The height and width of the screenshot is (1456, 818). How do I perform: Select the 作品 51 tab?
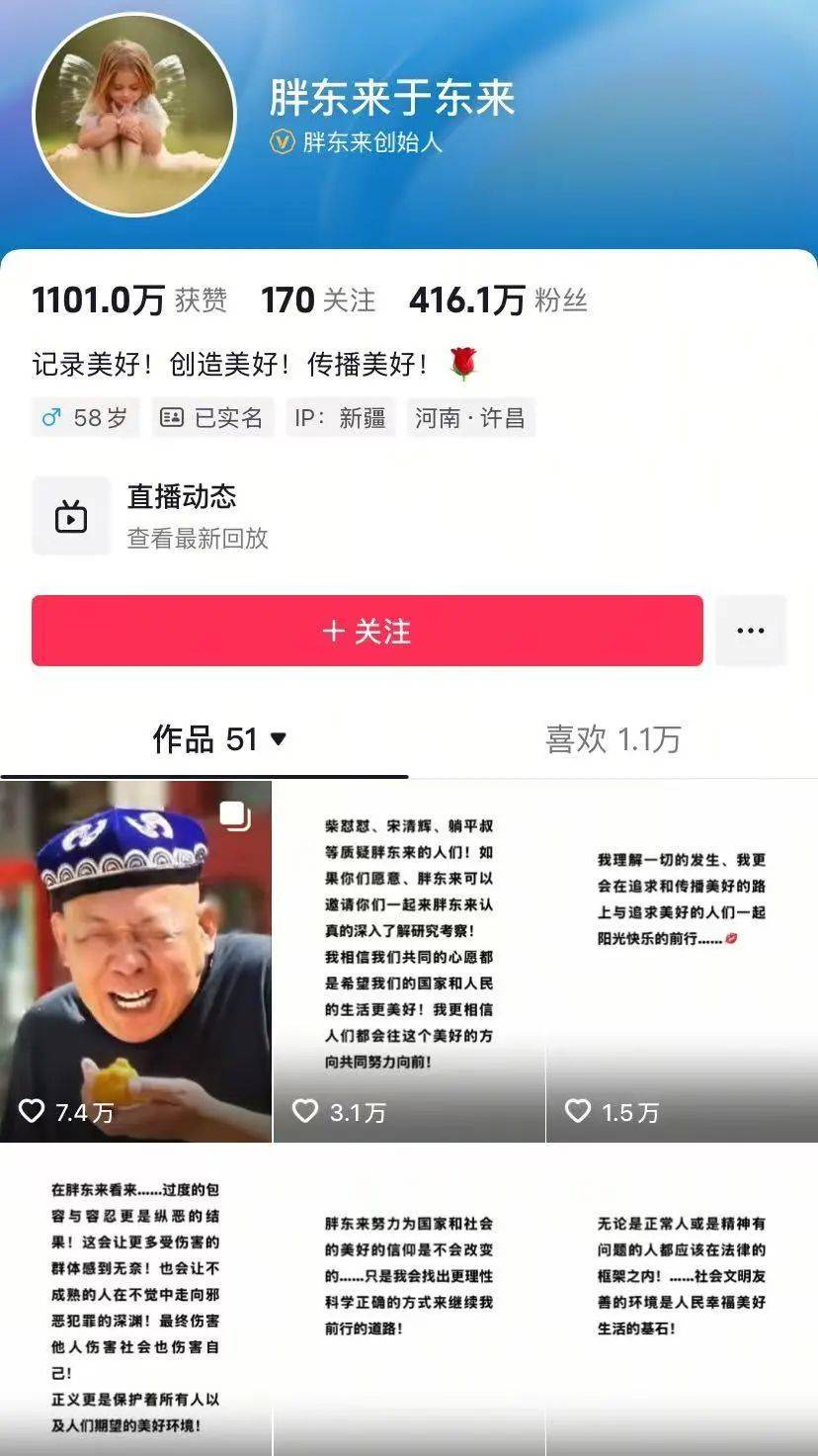(x=218, y=739)
